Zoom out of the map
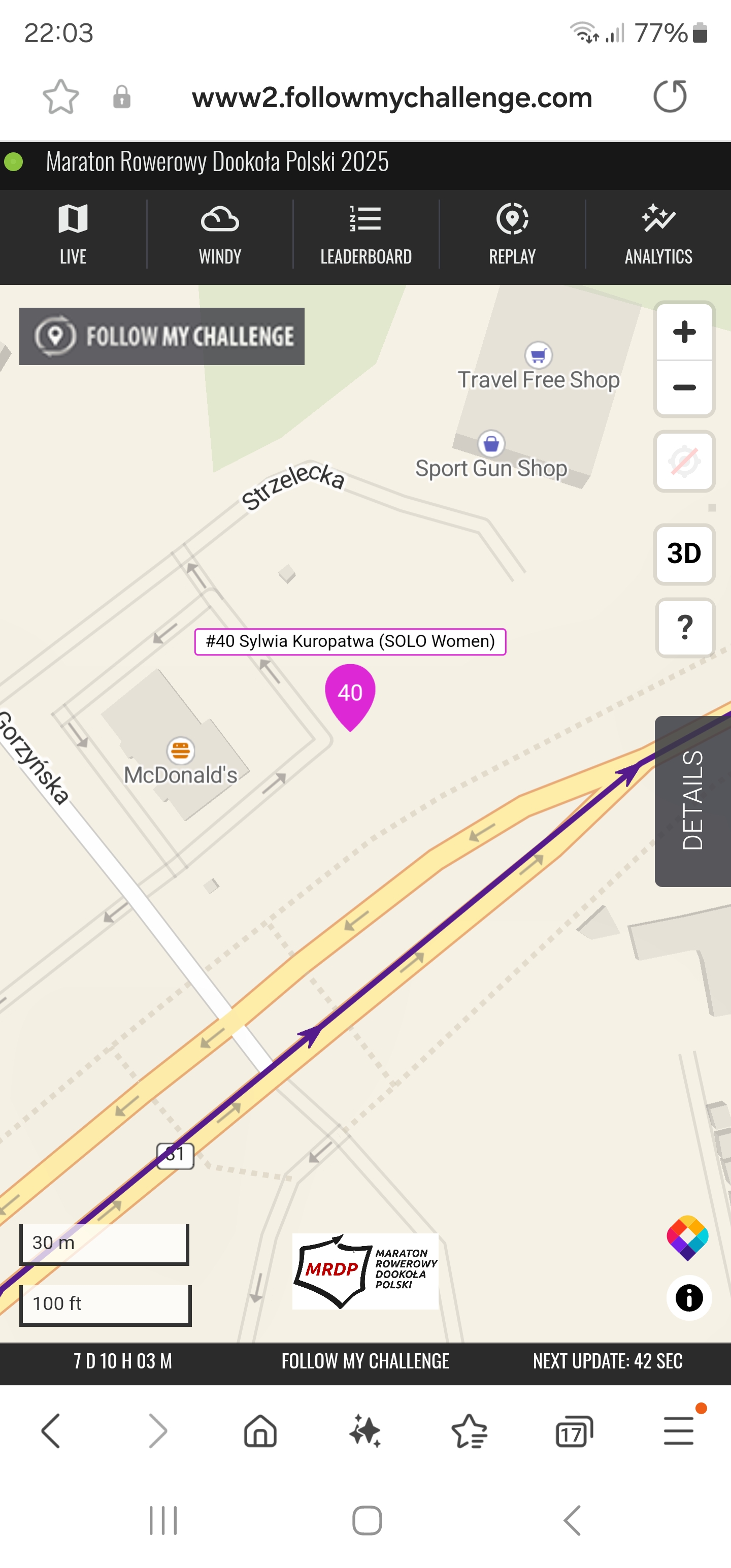731x1568 pixels. click(x=684, y=388)
